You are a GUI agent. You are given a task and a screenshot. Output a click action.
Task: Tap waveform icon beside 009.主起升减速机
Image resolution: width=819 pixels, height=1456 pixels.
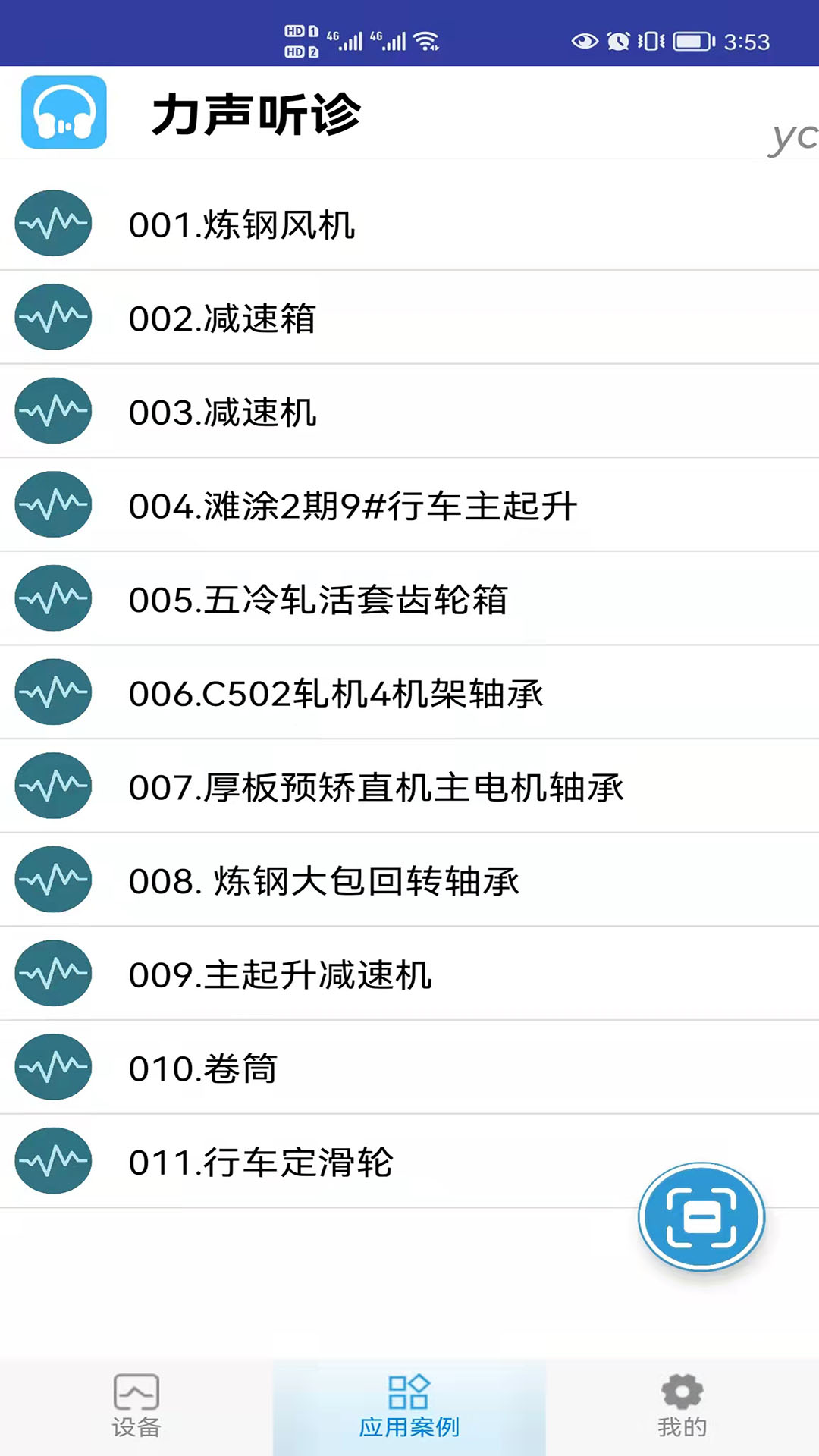click(52, 974)
